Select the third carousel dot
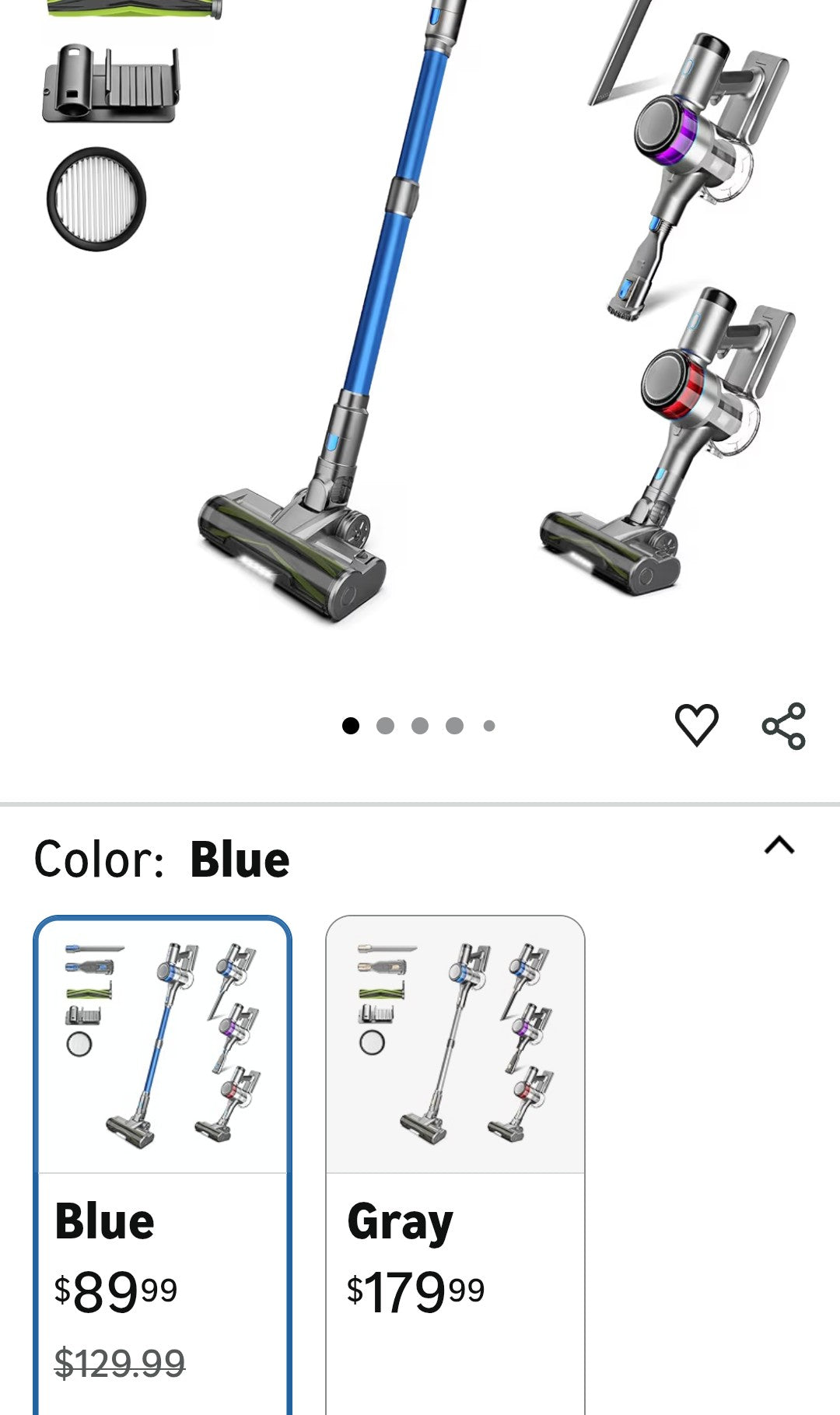 pyautogui.click(x=421, y=725)
